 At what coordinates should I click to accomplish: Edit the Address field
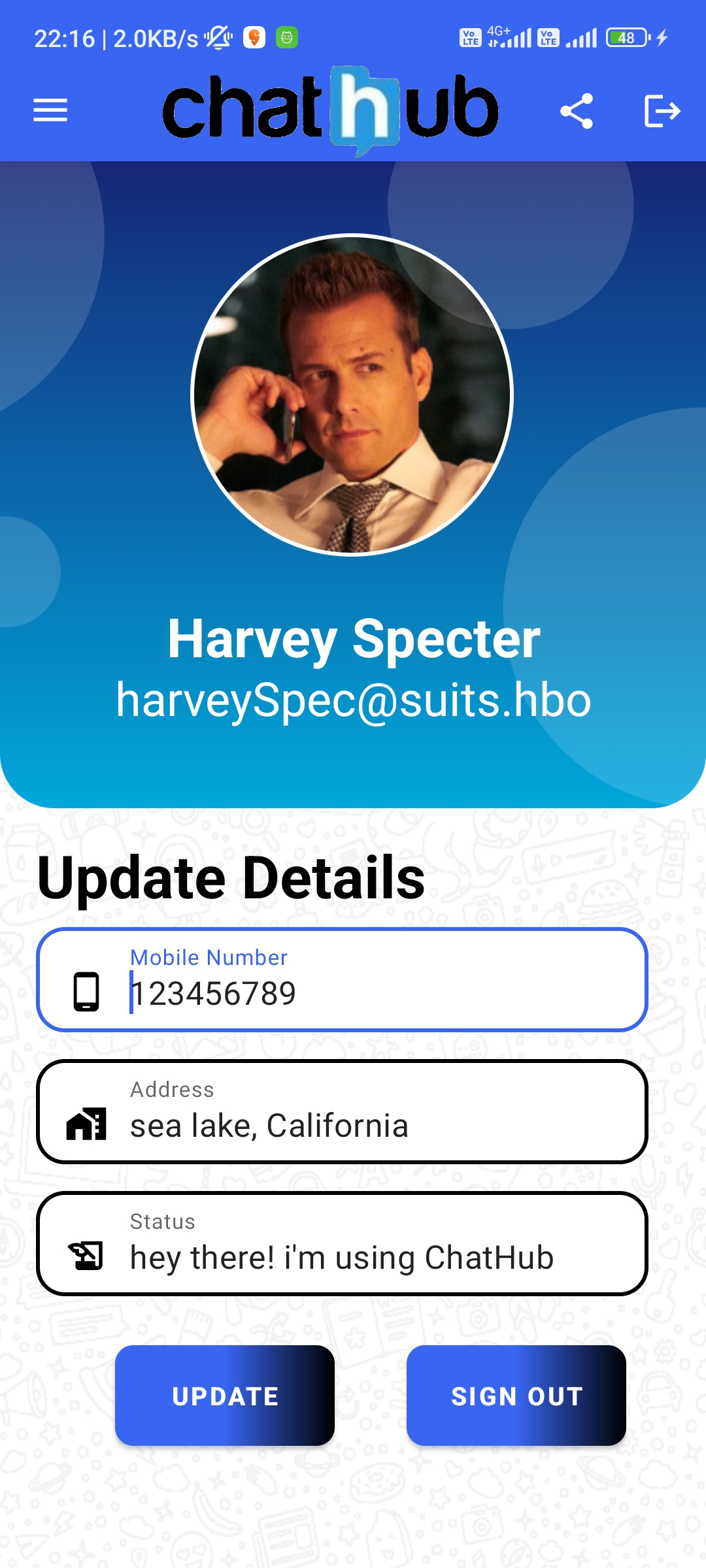[x=342, y=1112]
